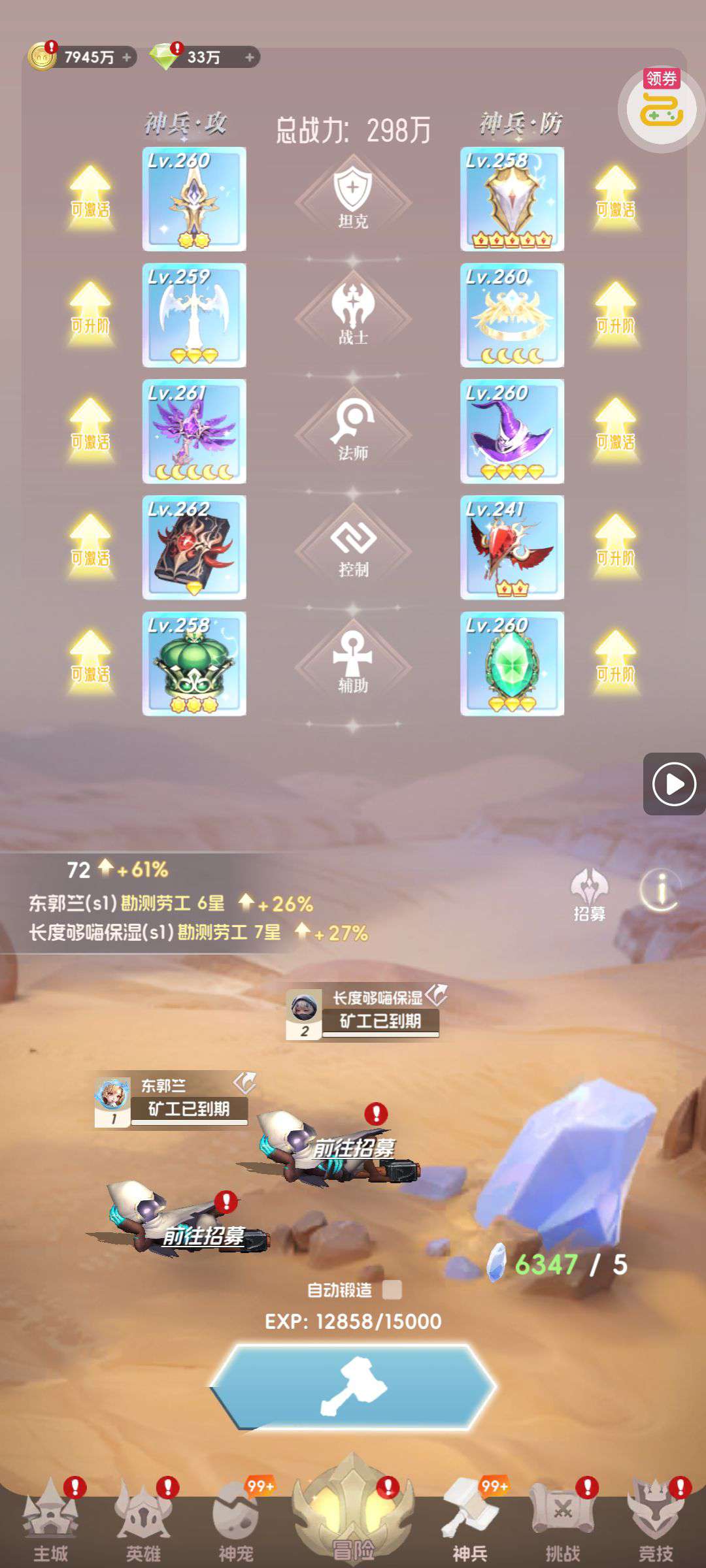This screenshot has height=1568, width=706.
Task: Open the Lv.262 control attack weapon book
Action: click(194, 547)
